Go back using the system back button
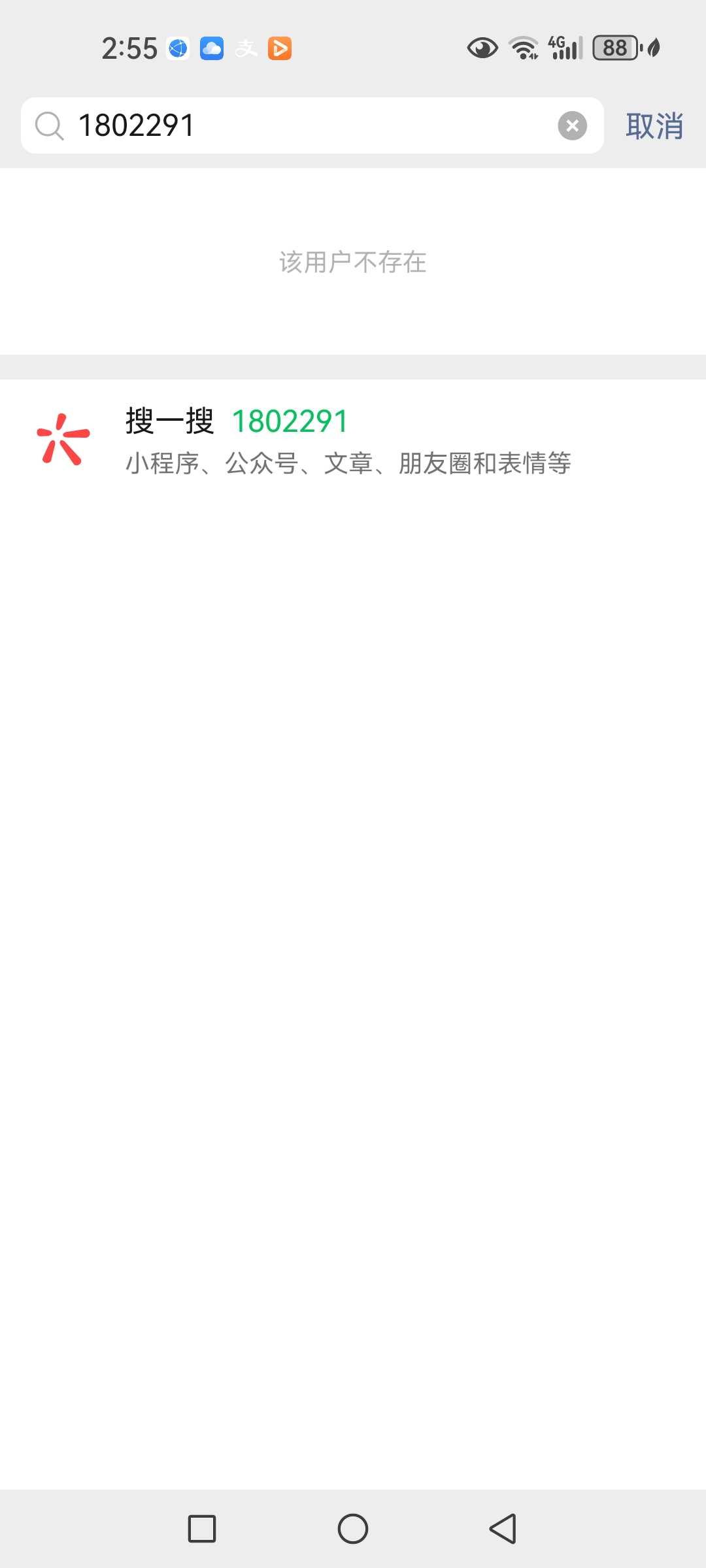 pyautogui.click(x=503, y=1529)
